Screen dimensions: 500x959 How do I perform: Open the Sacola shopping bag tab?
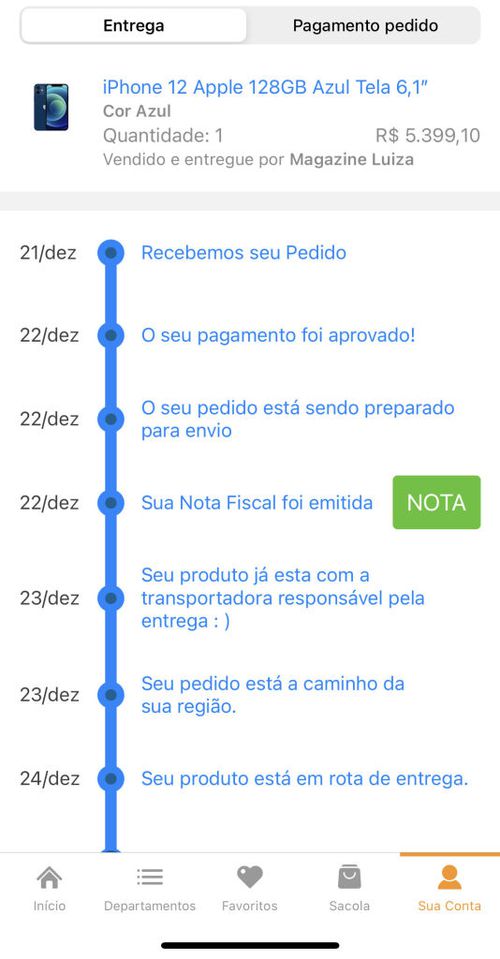point(349,889)
